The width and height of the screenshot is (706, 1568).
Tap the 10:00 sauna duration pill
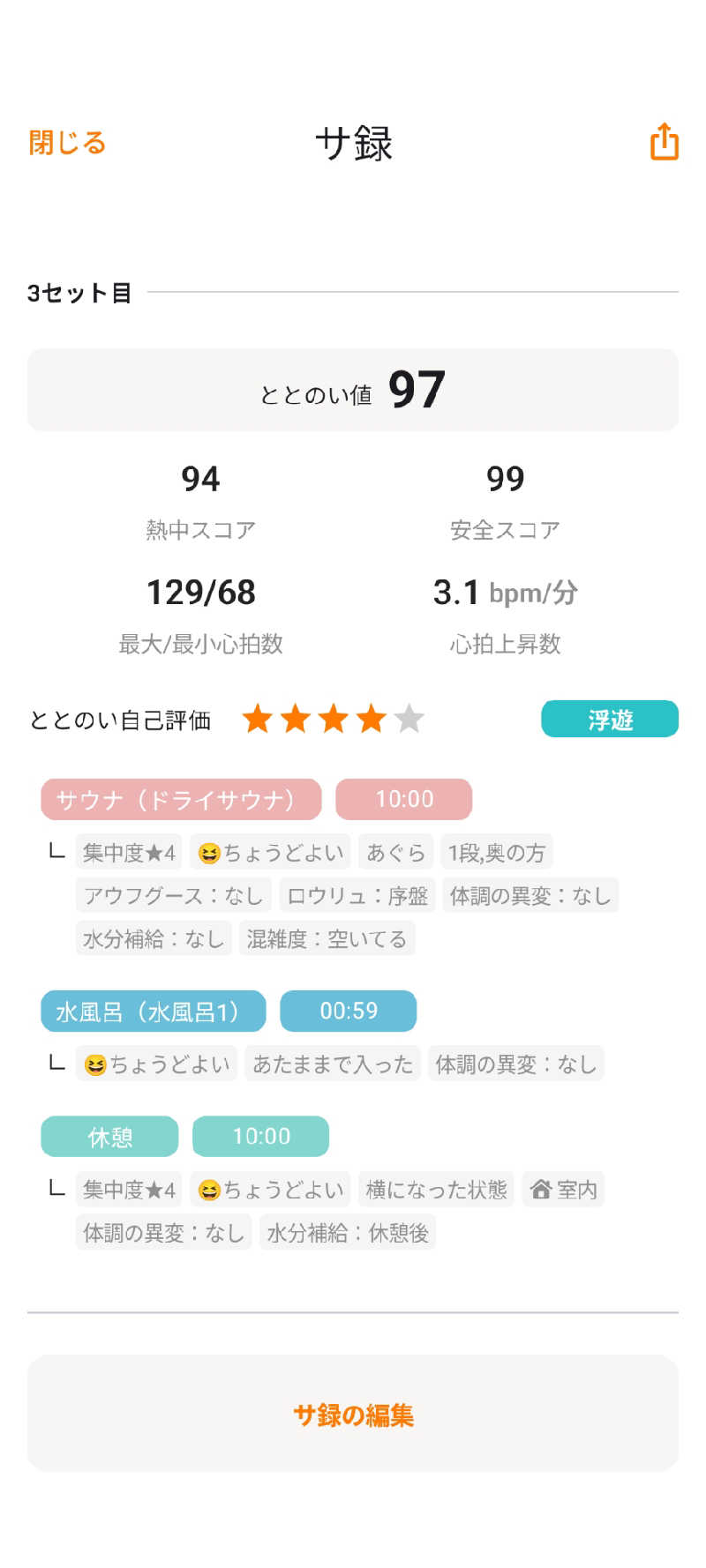404,800
